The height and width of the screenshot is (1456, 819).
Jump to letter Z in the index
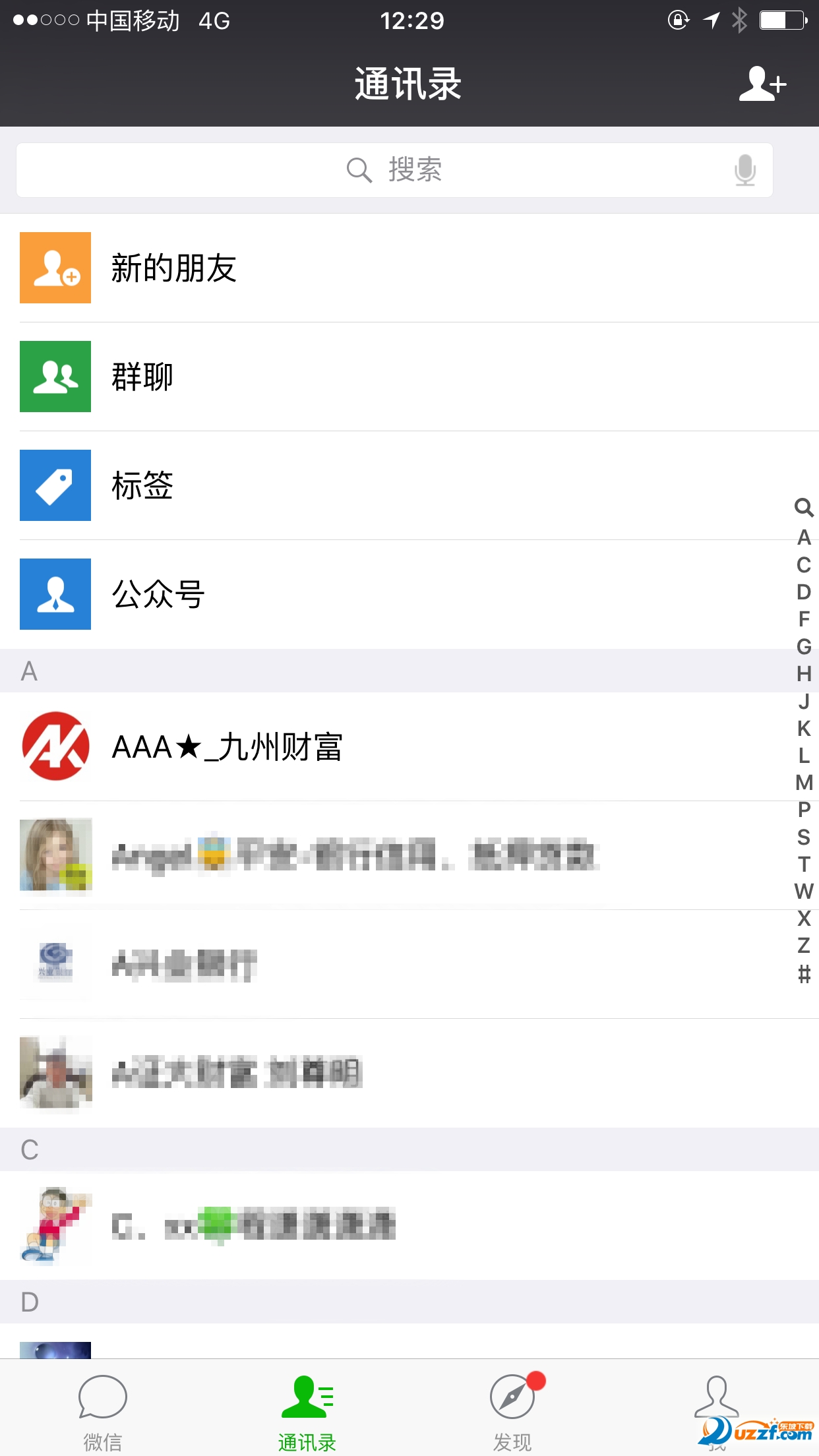[804, 946]
